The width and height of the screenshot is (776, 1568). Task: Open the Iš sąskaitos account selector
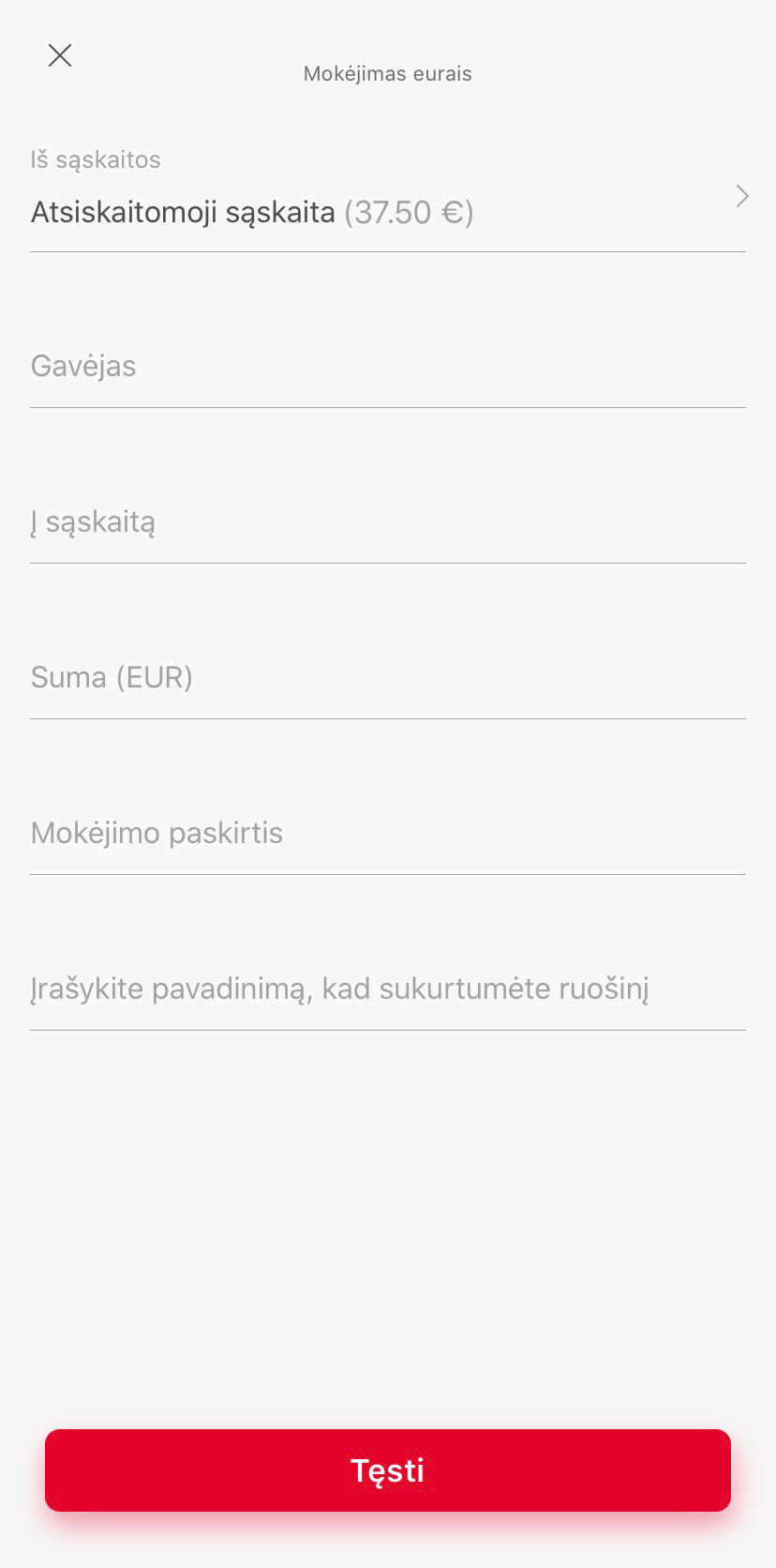(x=388, y=197)
